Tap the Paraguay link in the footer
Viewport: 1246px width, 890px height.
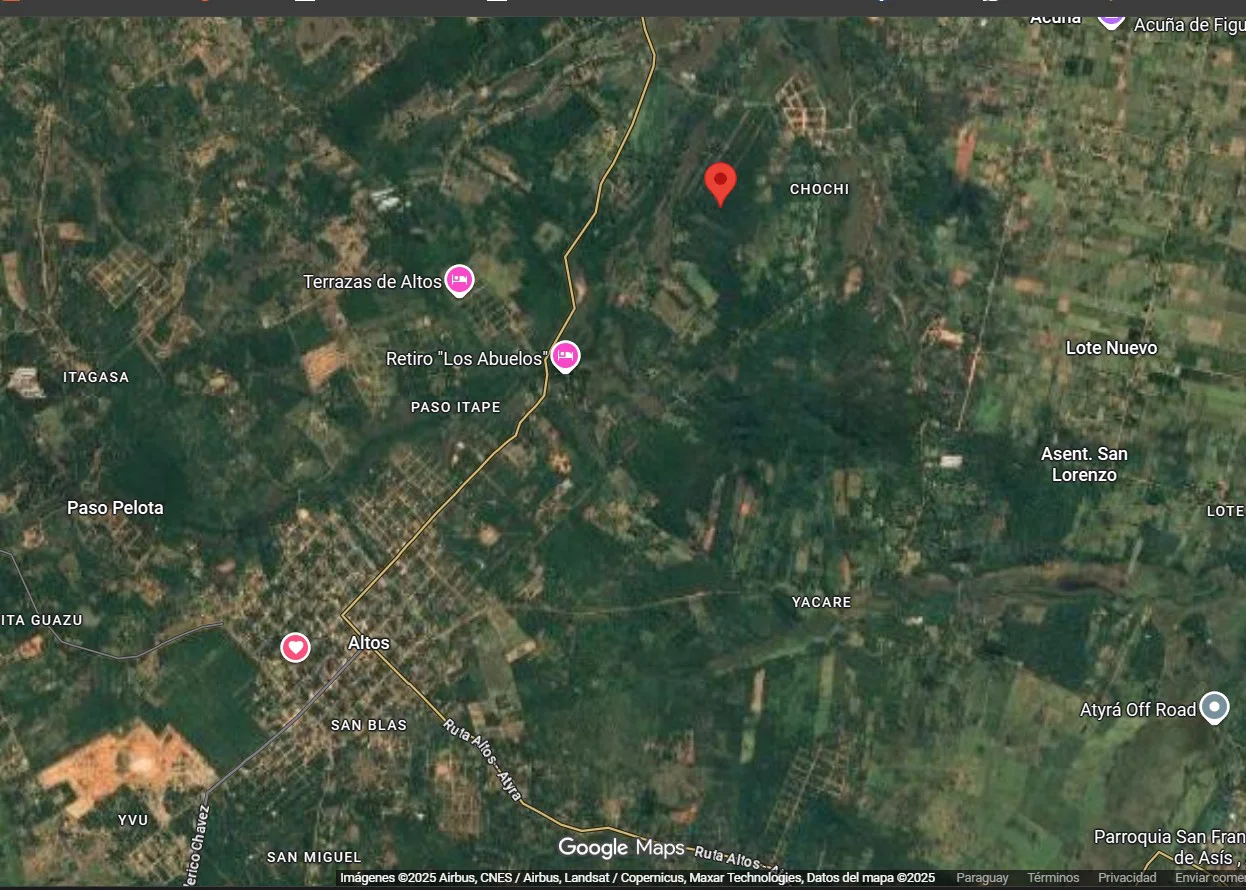pos(982,877)
